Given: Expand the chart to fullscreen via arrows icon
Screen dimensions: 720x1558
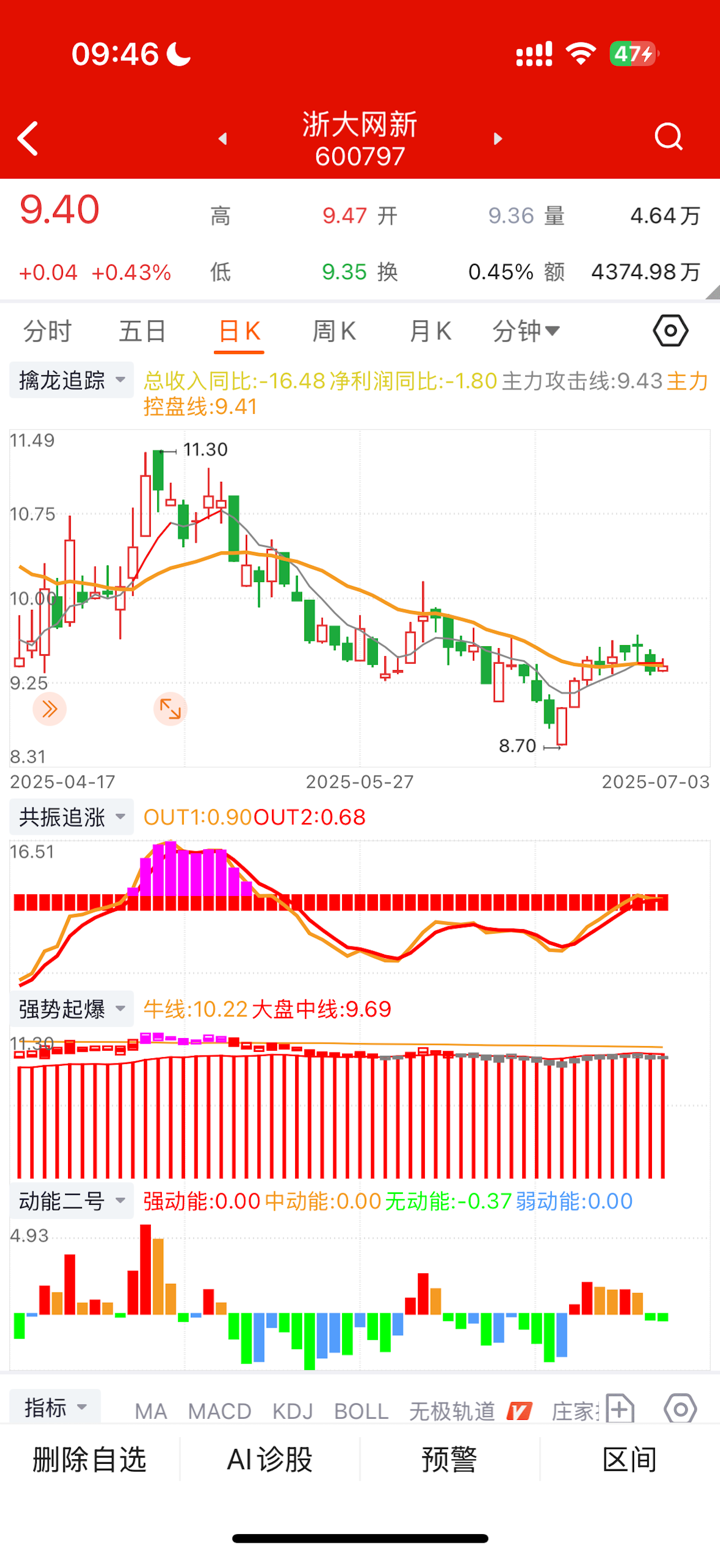Looking at the screenshot, I should point(170,709).
